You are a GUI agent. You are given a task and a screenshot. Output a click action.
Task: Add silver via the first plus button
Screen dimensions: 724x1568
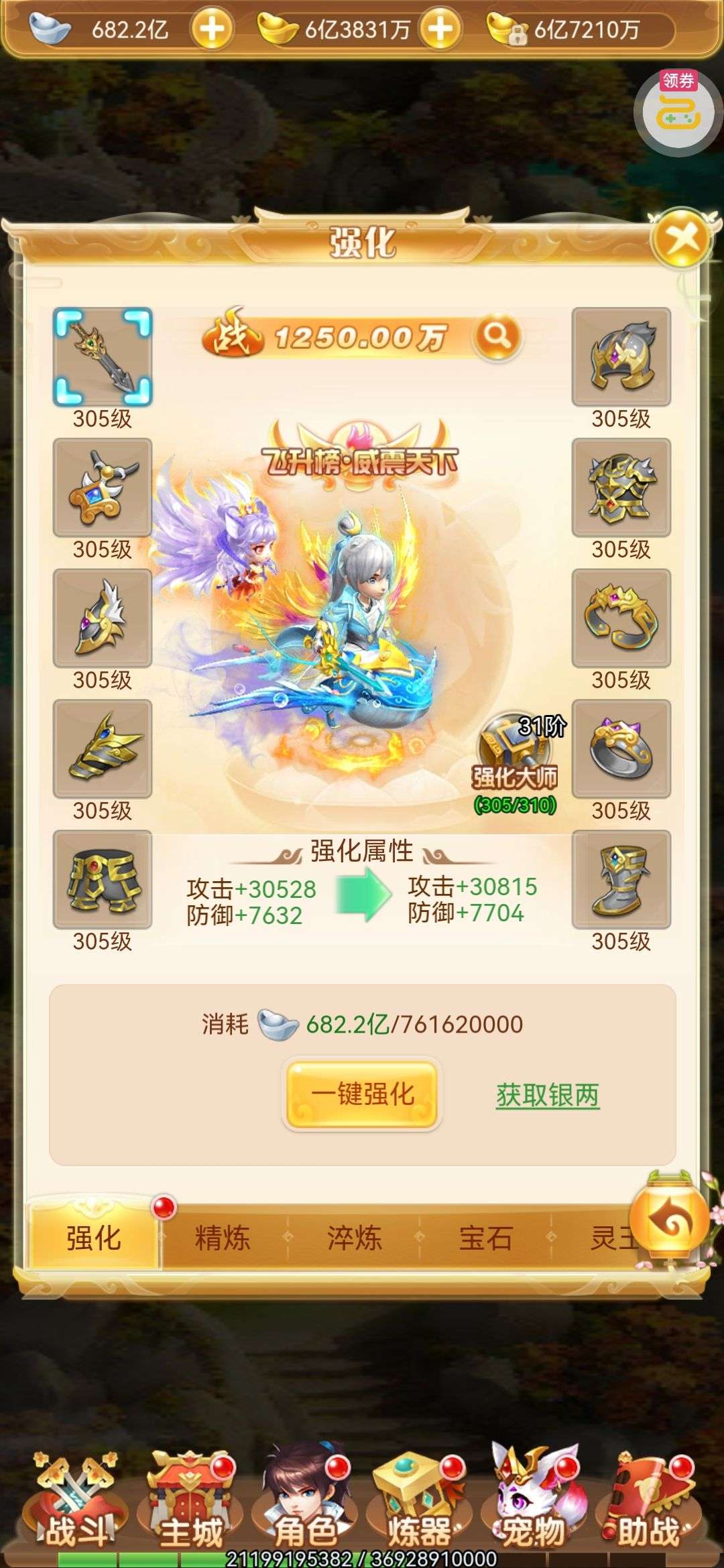[x=211, y=29]
